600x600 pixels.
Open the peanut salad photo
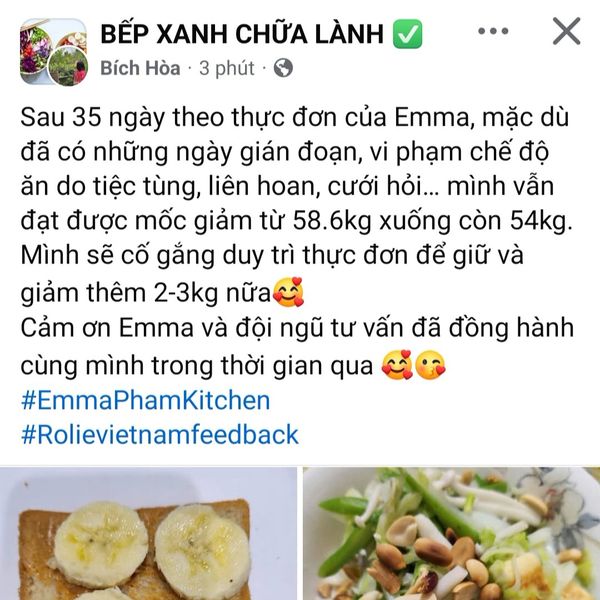coord(450,535)
